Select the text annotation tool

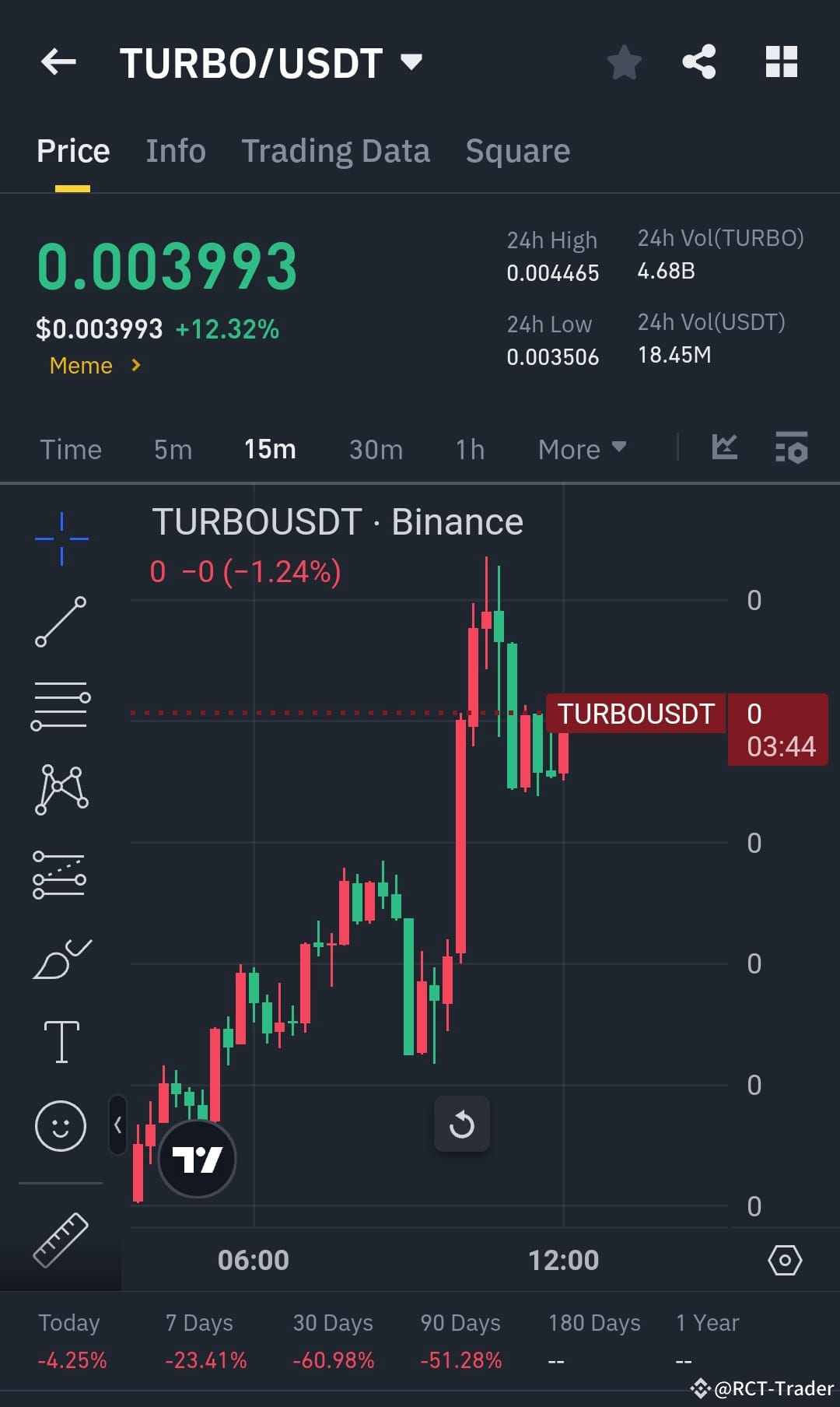61,1041
